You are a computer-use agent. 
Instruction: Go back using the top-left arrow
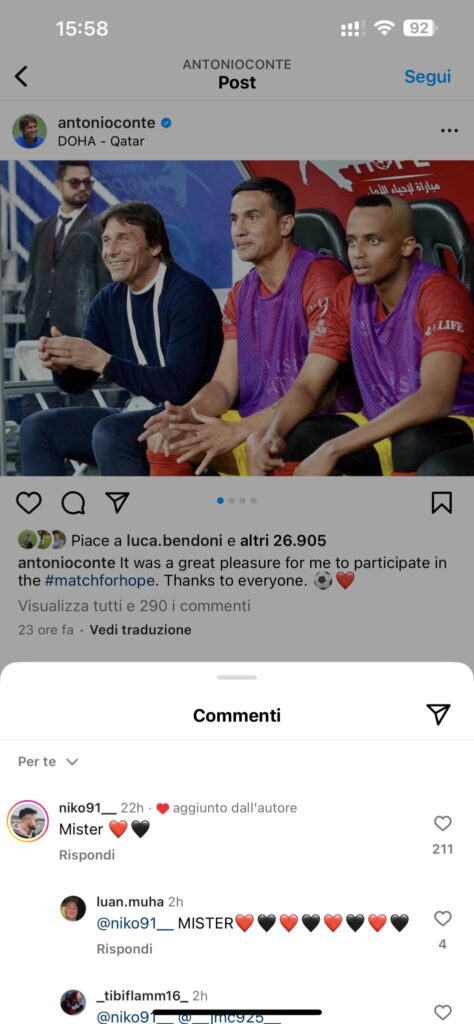(x=21, y=76)
